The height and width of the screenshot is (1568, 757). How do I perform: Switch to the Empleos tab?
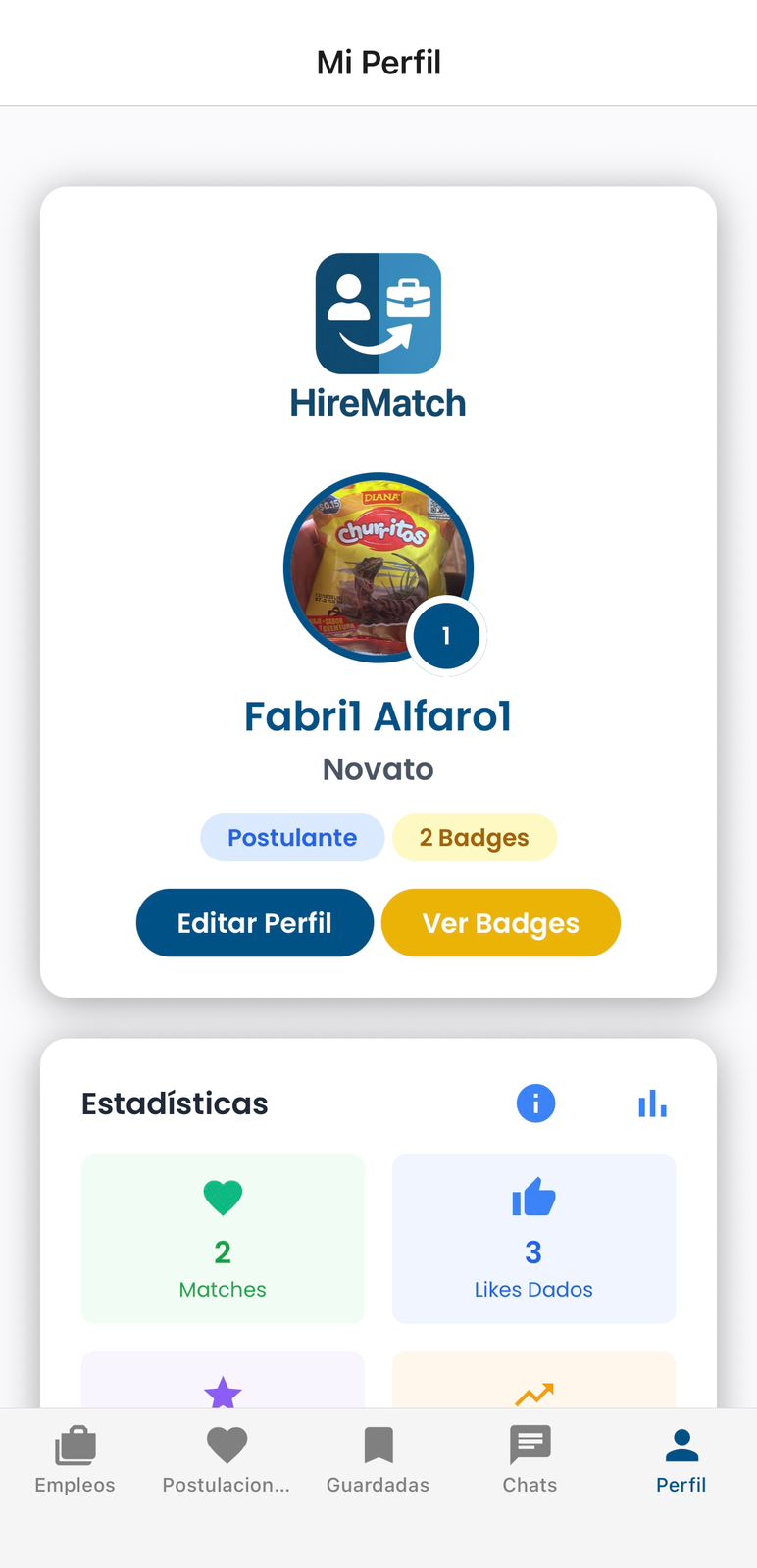[76, 1460]
